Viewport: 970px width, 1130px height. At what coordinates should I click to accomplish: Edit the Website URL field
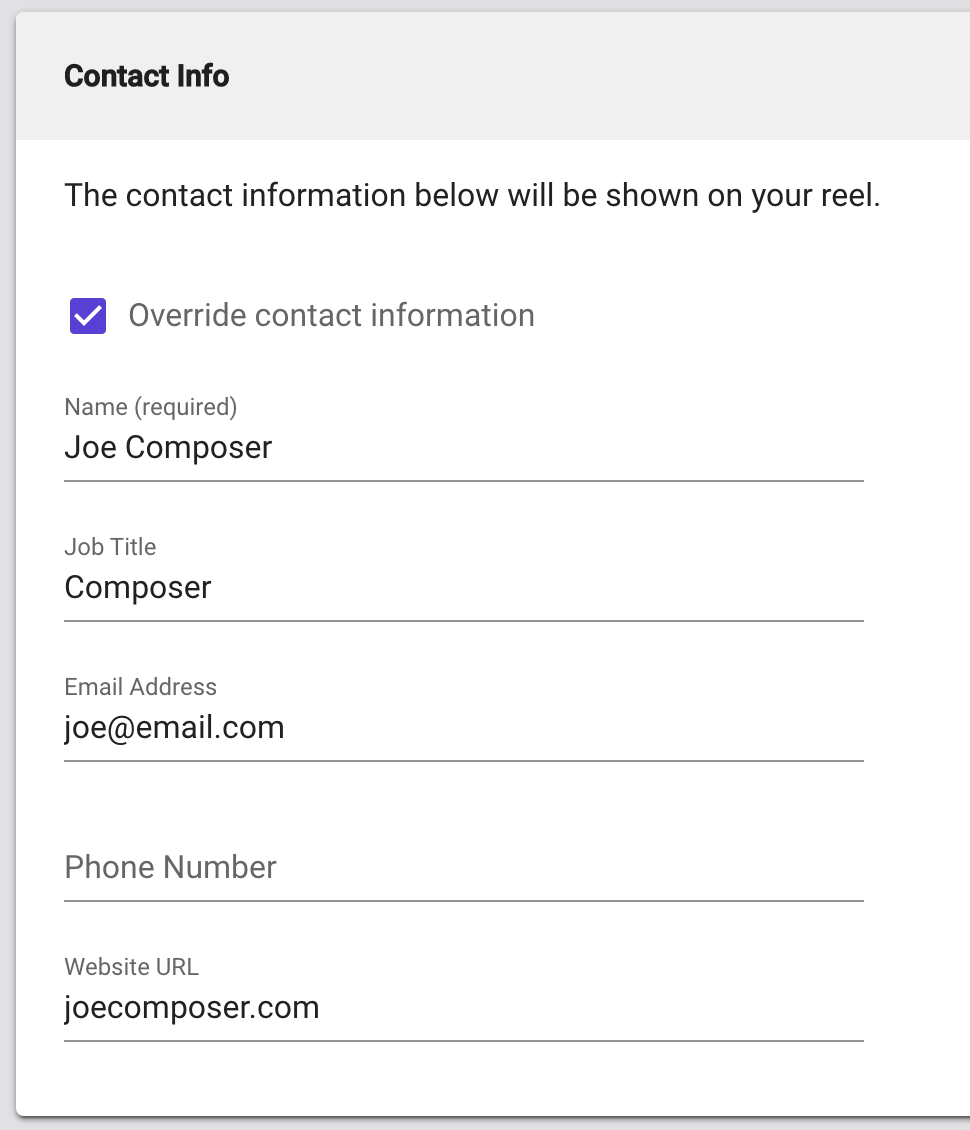[463, 1007]
